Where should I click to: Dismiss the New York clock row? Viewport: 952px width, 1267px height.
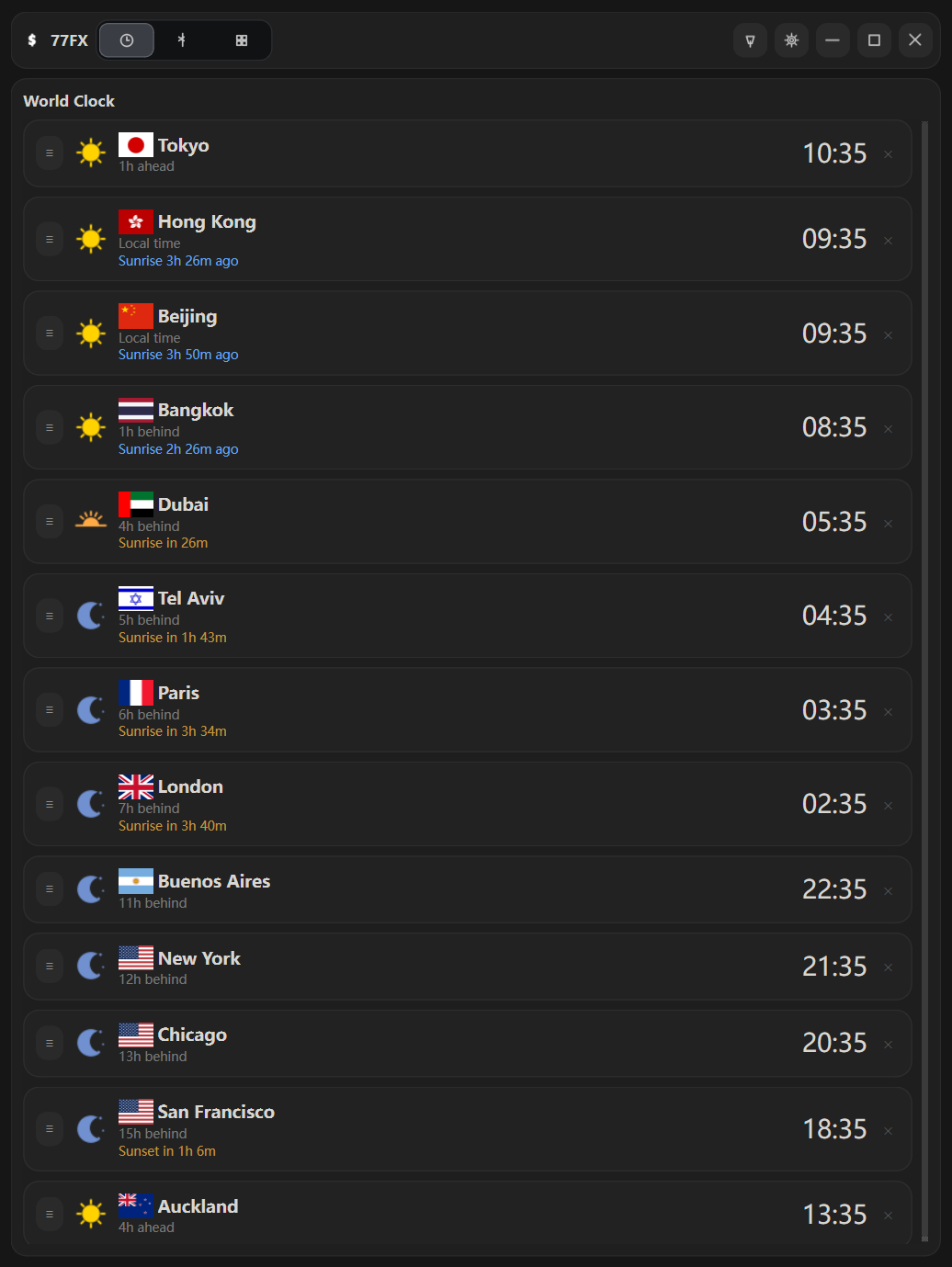(x=888, y=967)
